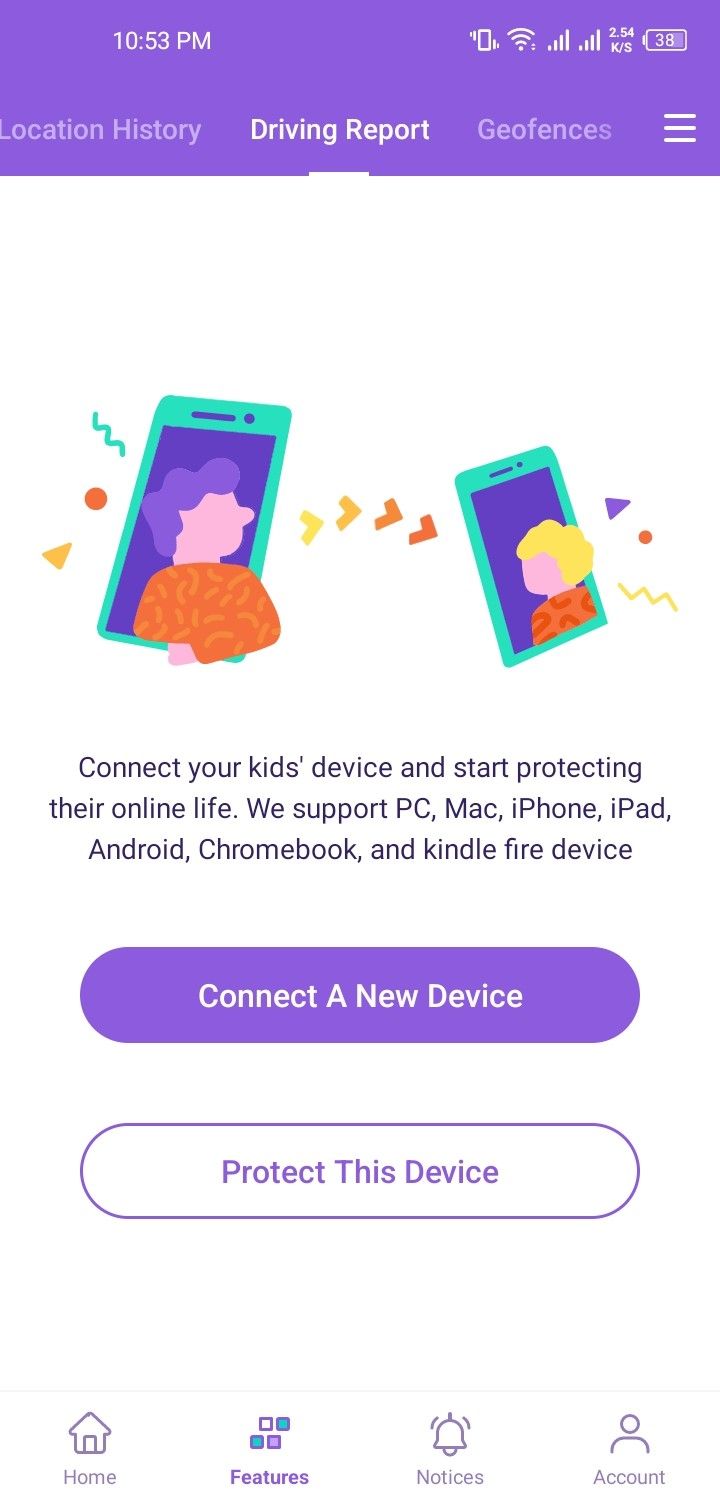This screenshot has width=720, height=1501.
Task: Switch to the Location History tab
Action: coord(100,130)
